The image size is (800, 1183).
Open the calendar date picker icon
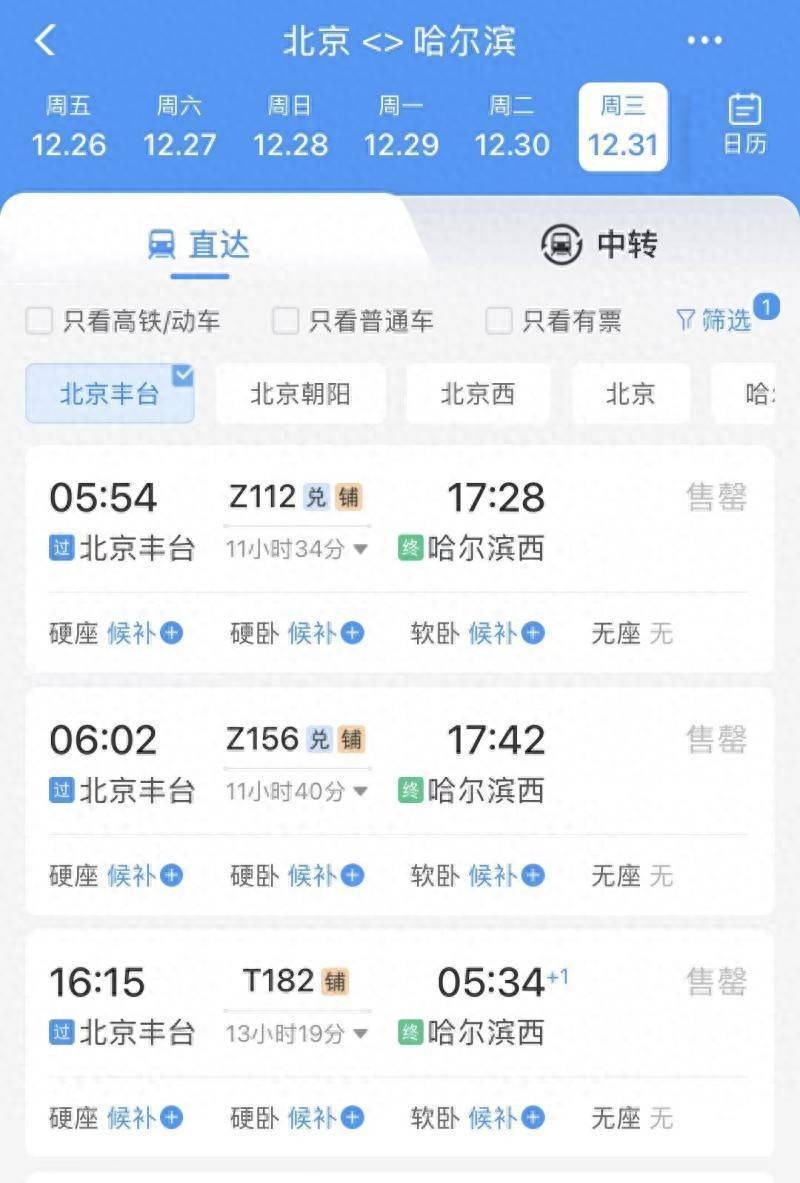point(743,126)
